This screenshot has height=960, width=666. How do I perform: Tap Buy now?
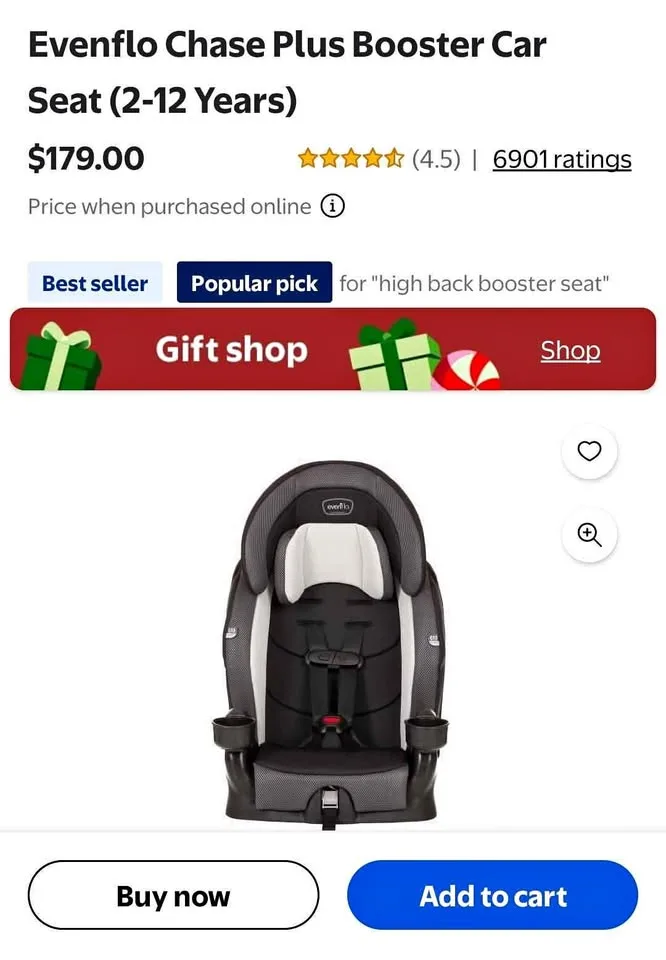click(173, 894)
